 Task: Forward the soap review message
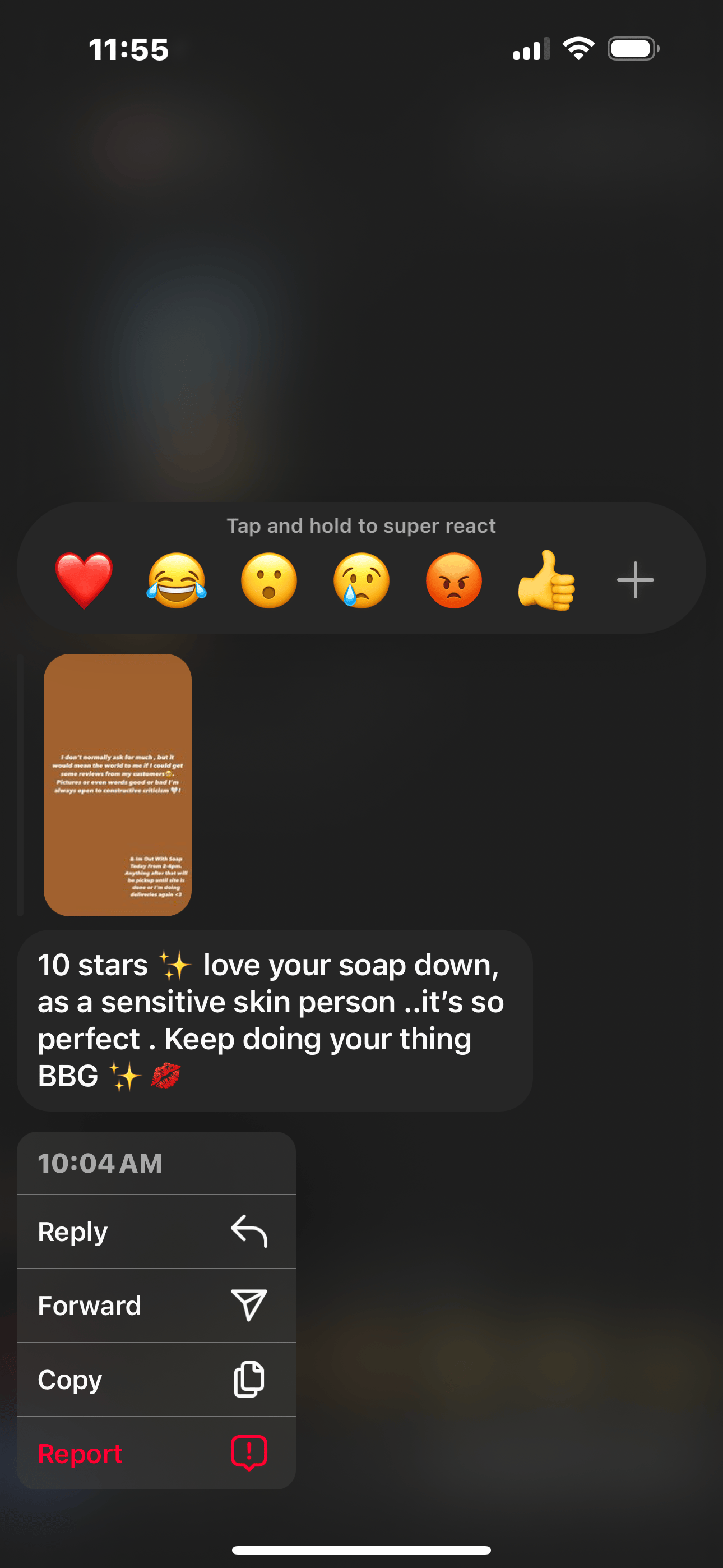coord(156,1306)
